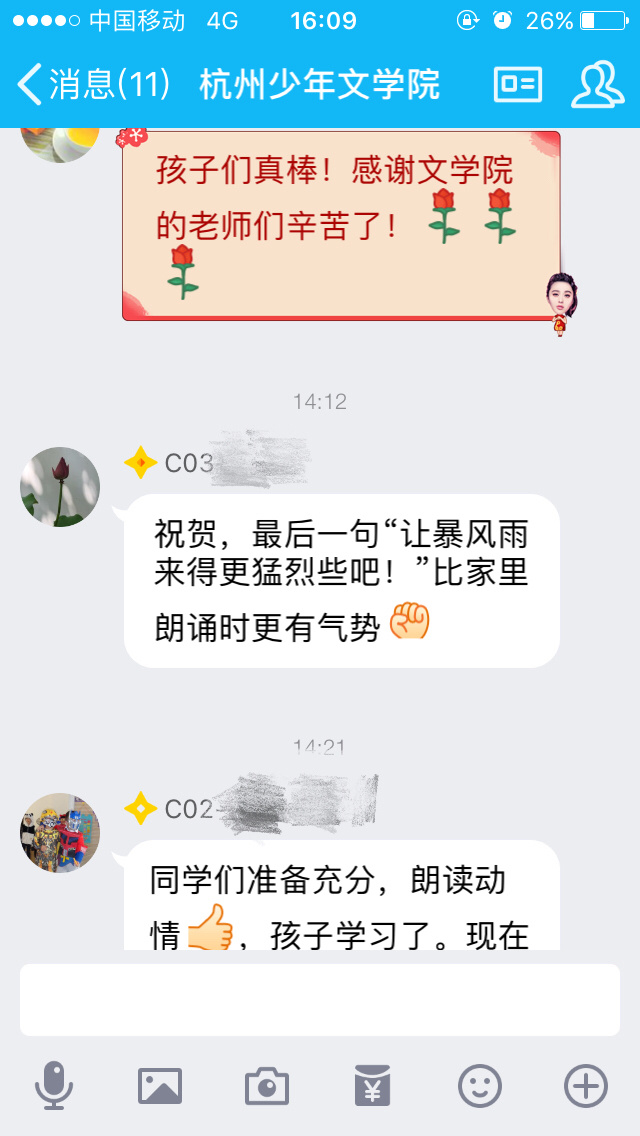Open the group announcement card icon
The width and height of the screenshot is (640, 1136).
click(518, 84)
